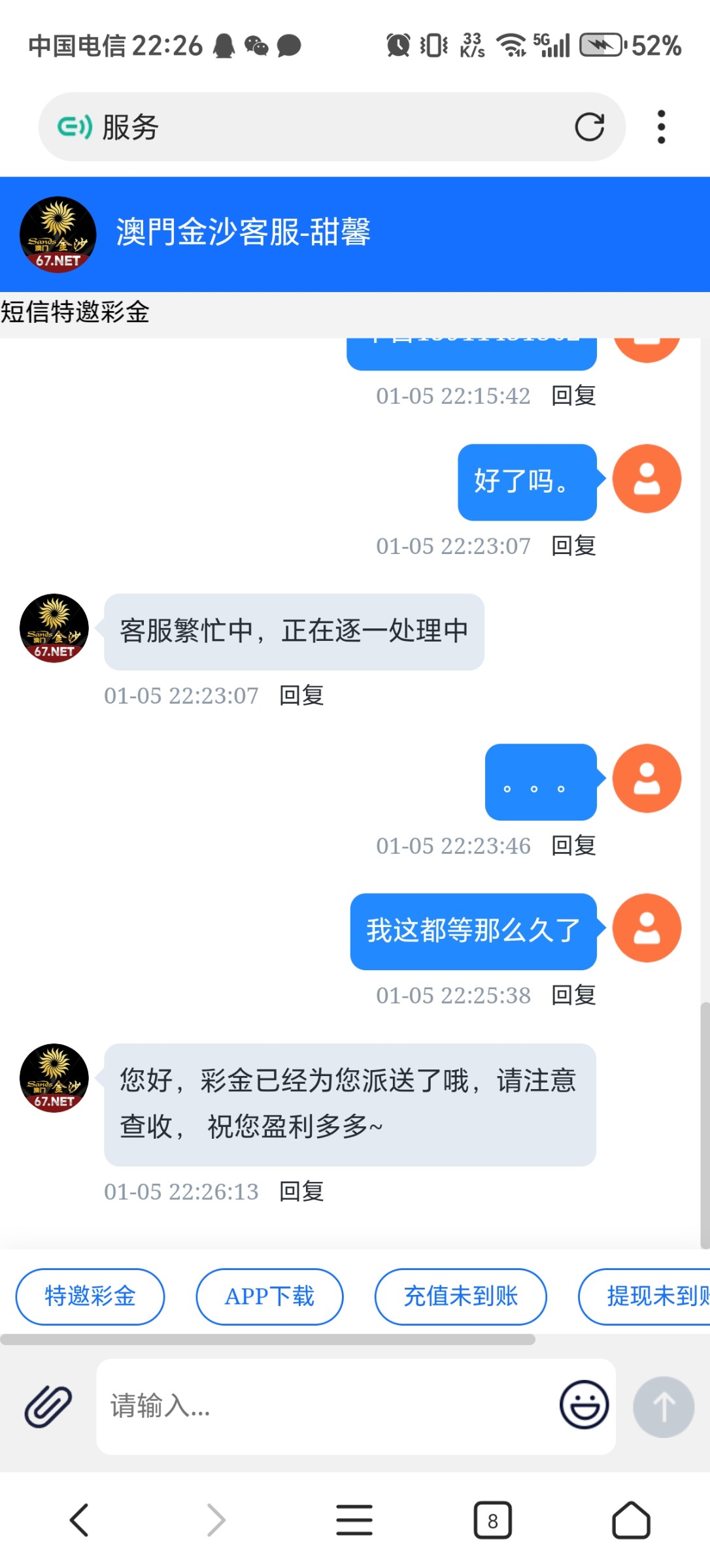Reply to the 好了吗。 message
710x1568 pixels.
click(573, 546)
